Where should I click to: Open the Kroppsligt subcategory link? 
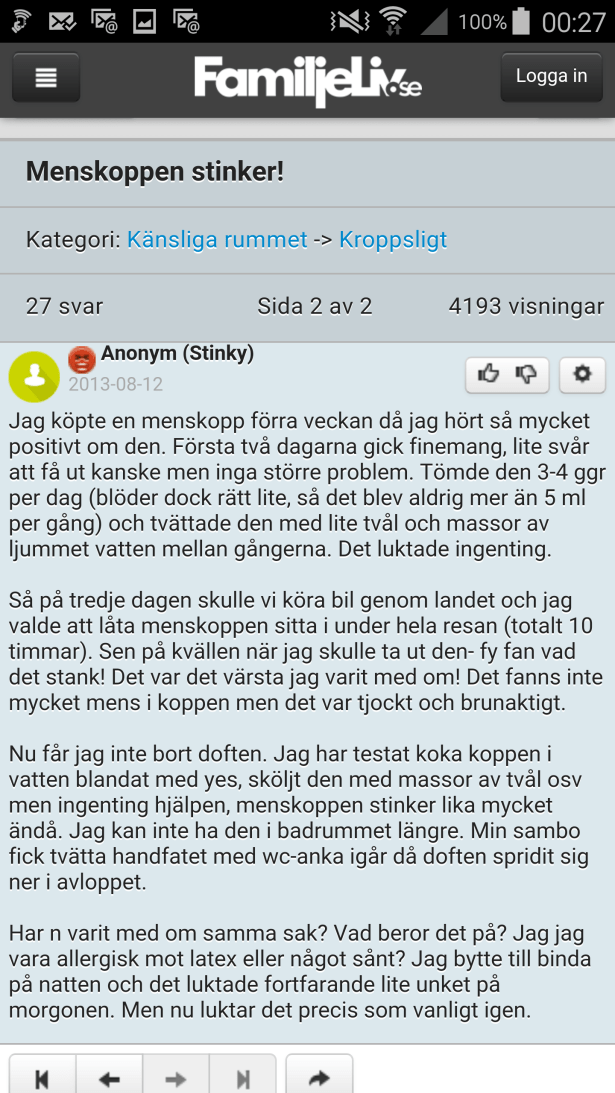point(393,240)
